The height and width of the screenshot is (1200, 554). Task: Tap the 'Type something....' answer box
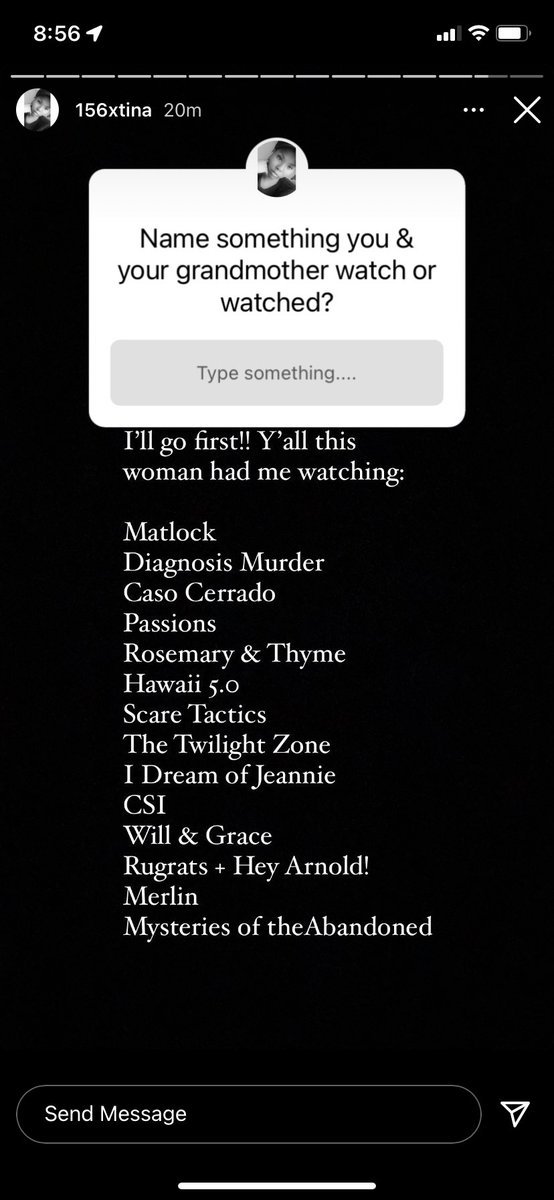coord(276,373)
